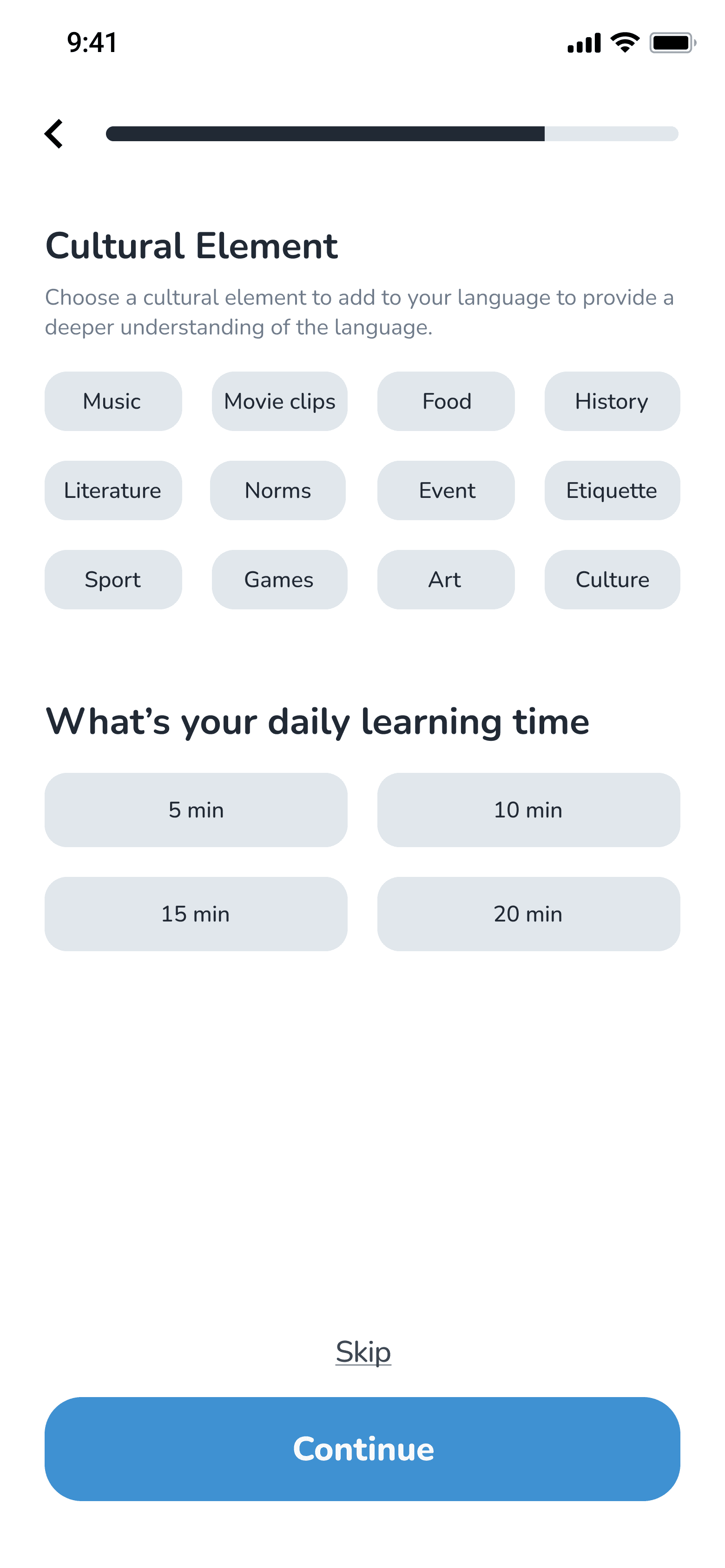Select the 15 min option
This screenshot has height=1568, width=725.
196,914
